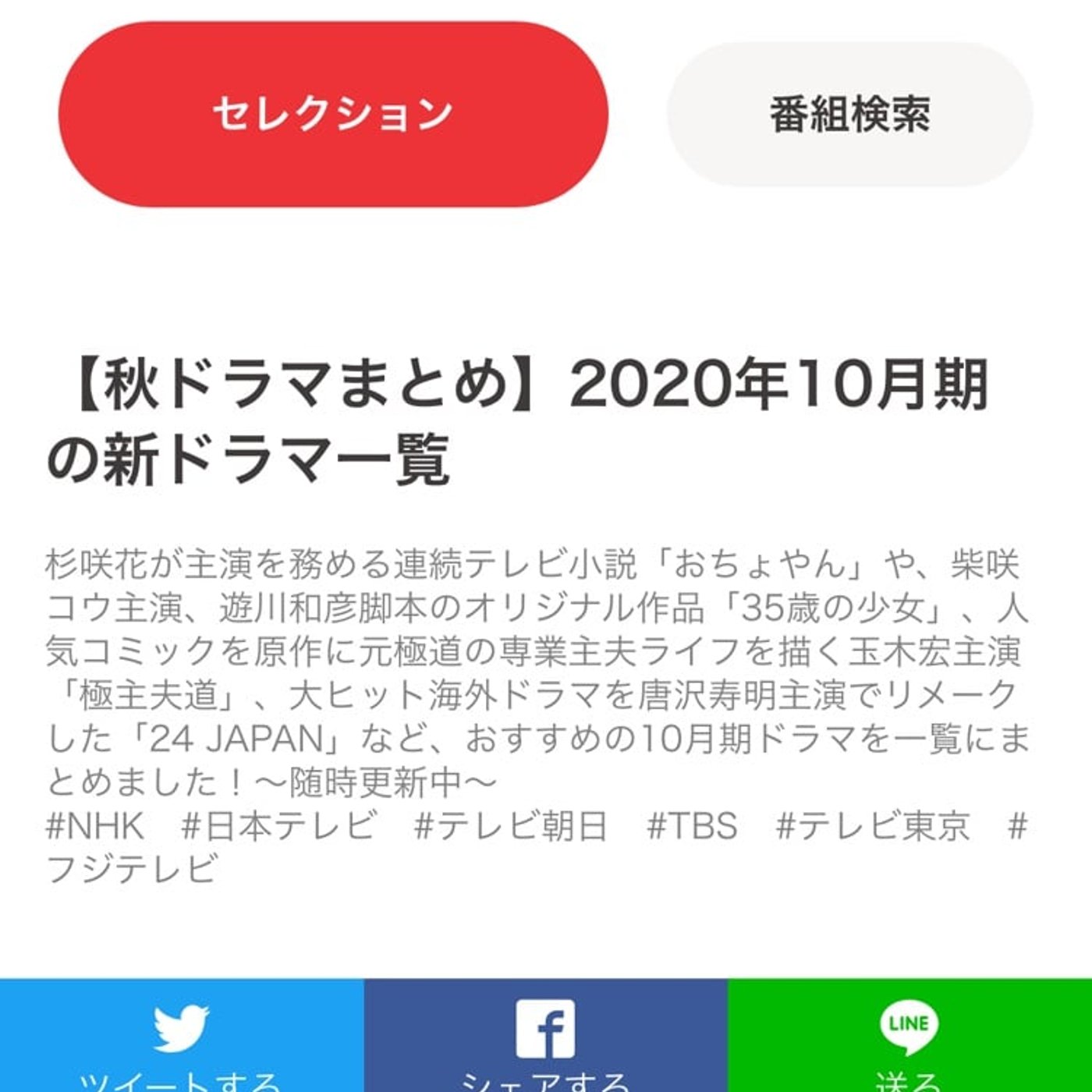This screenshot has height=1092, width=1092.
Task: Open the 番組検索 tab
Action: click(x=849, y=115)
